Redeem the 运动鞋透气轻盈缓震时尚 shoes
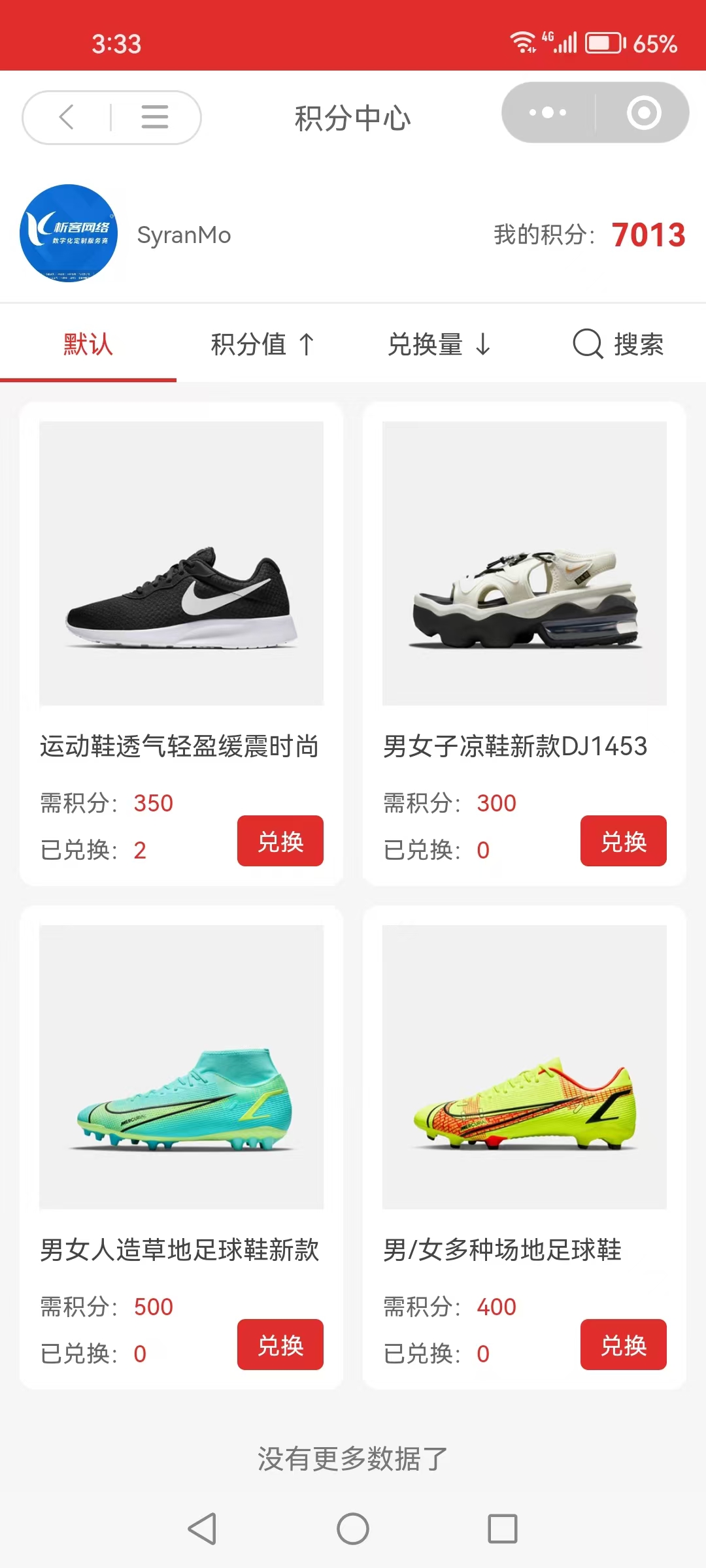Image resolution: width=706 pixels, height=1568 pixels. [x=280, y=841]
